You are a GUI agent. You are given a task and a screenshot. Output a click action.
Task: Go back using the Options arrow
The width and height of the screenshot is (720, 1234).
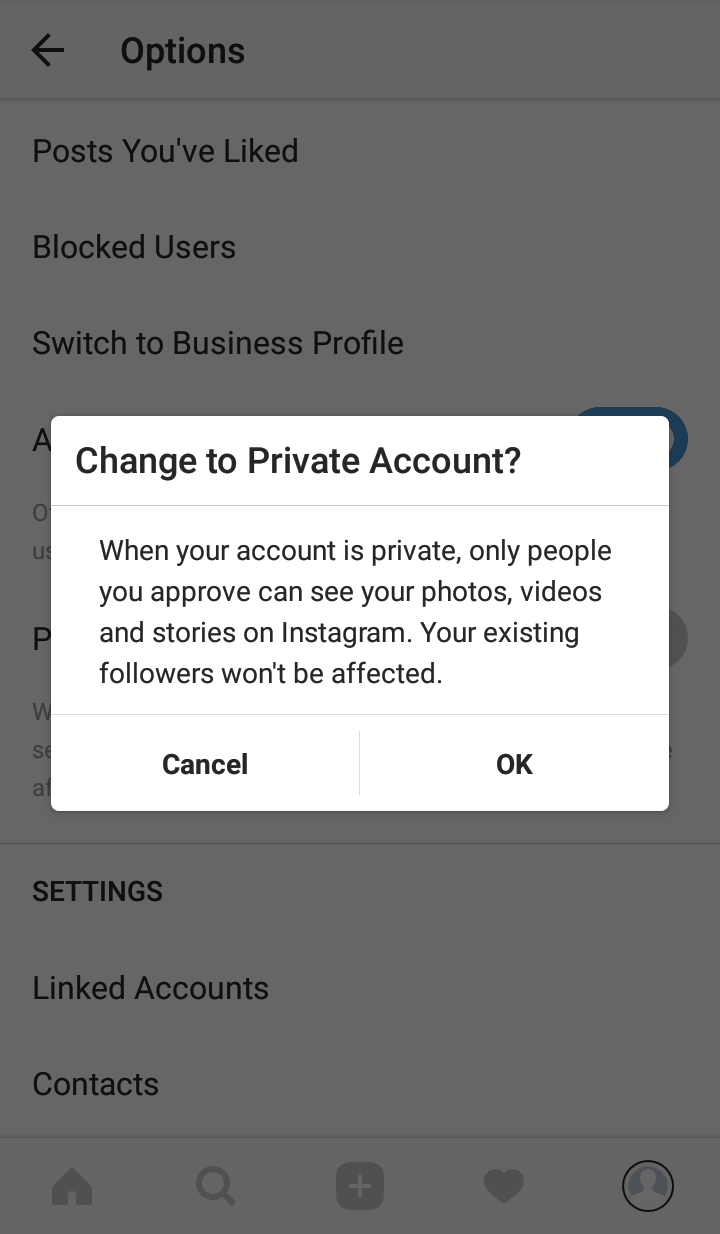tap(48, 50)
